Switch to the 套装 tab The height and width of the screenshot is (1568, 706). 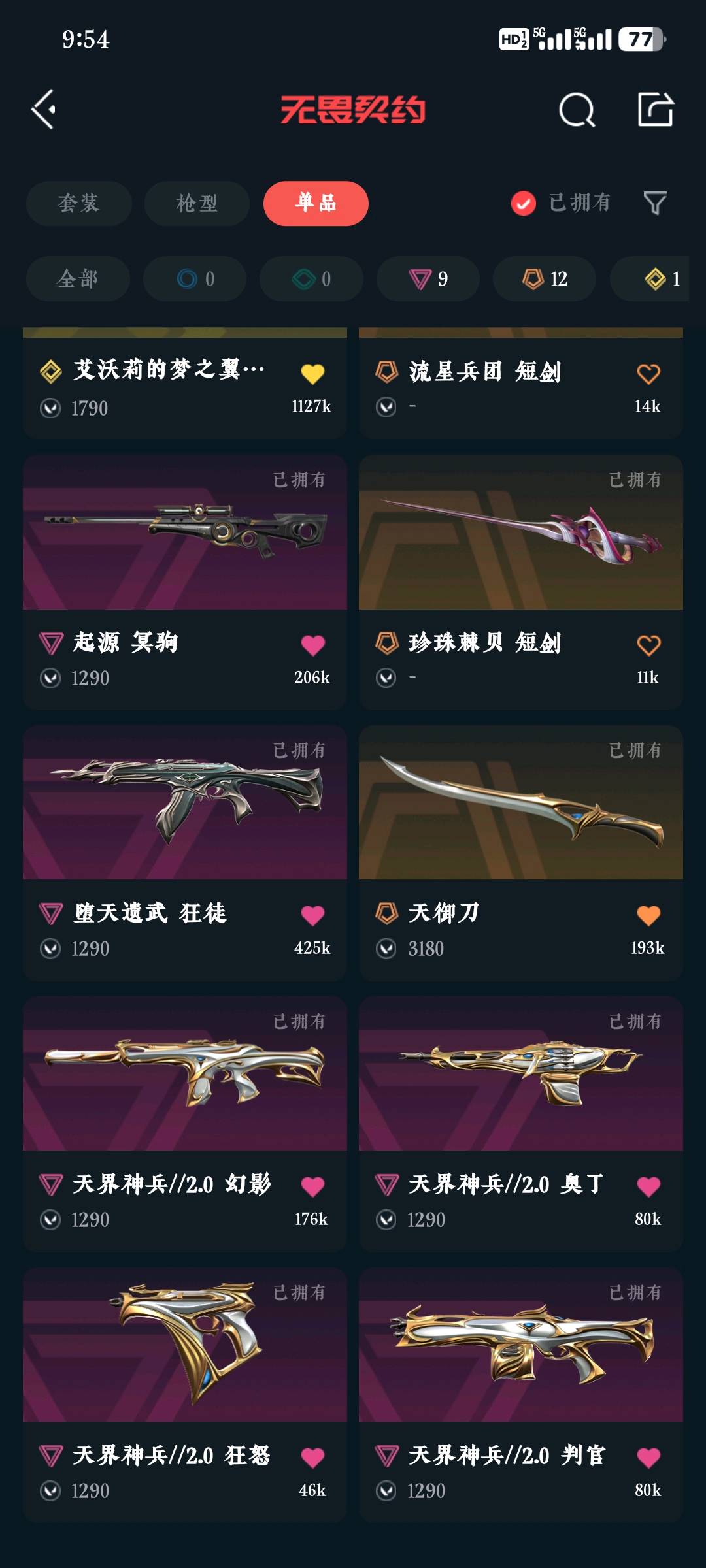click(x=79, y=203)
